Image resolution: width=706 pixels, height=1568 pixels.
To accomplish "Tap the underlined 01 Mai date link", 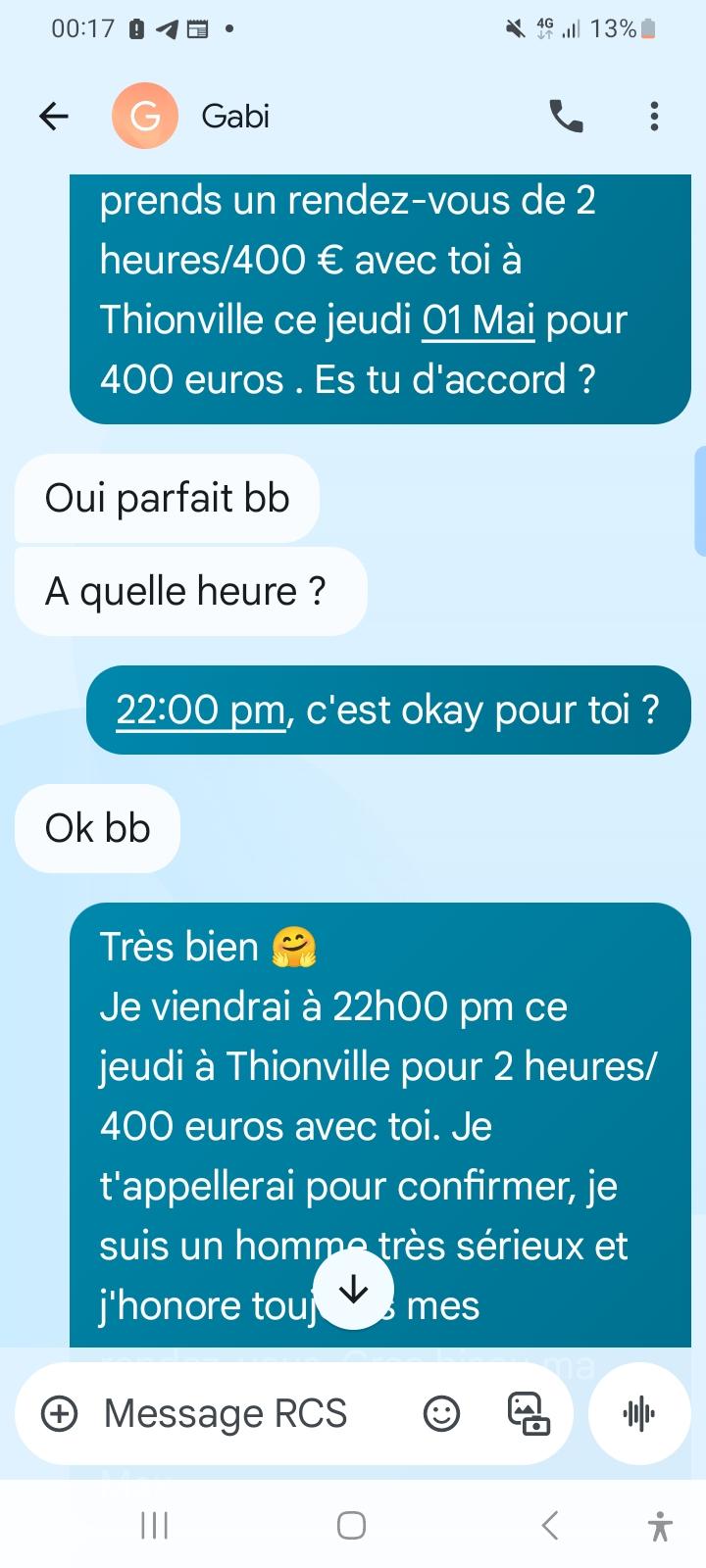I will 478,320.
